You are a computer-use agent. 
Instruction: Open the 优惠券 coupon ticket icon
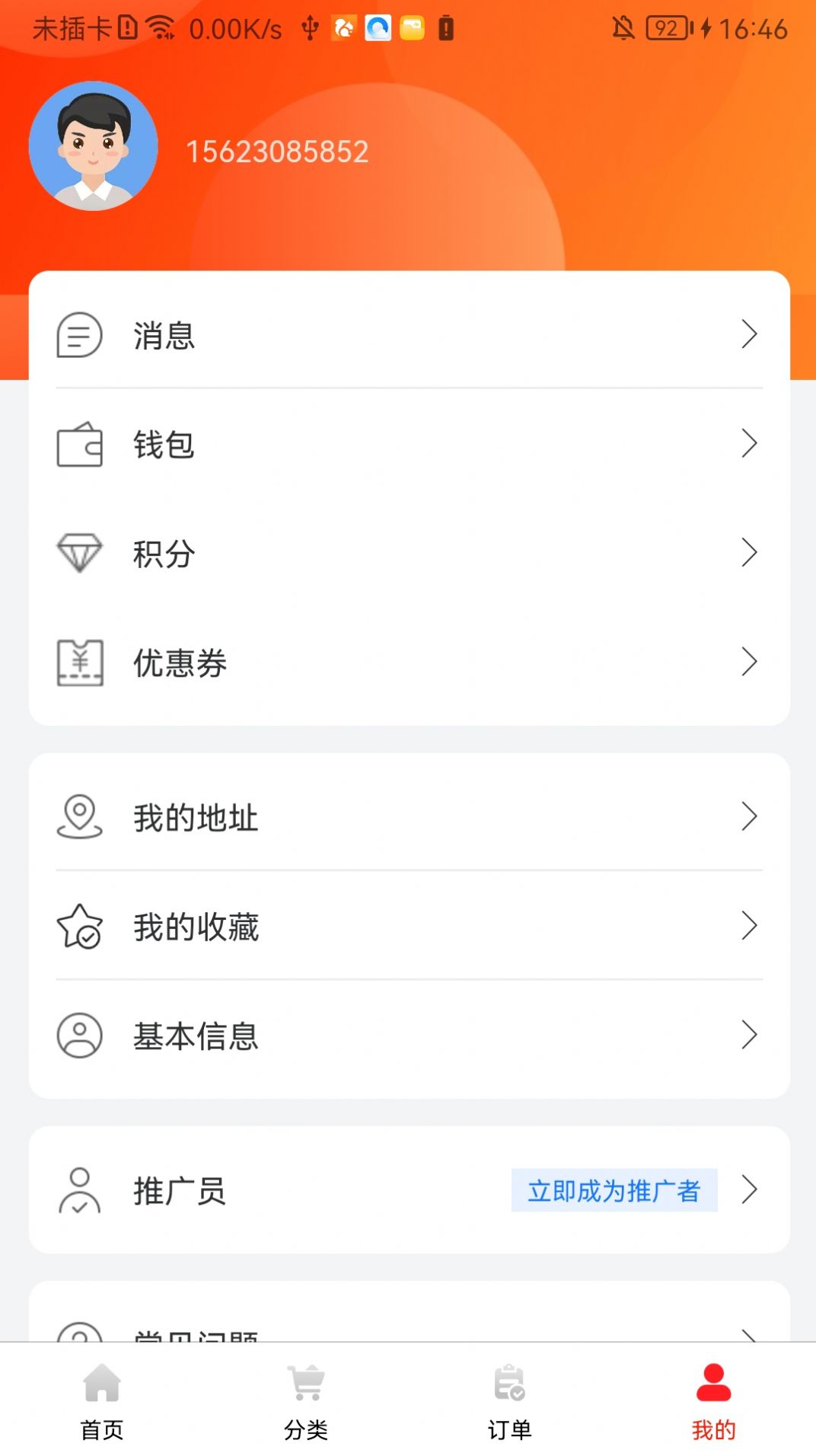(78, 663)
